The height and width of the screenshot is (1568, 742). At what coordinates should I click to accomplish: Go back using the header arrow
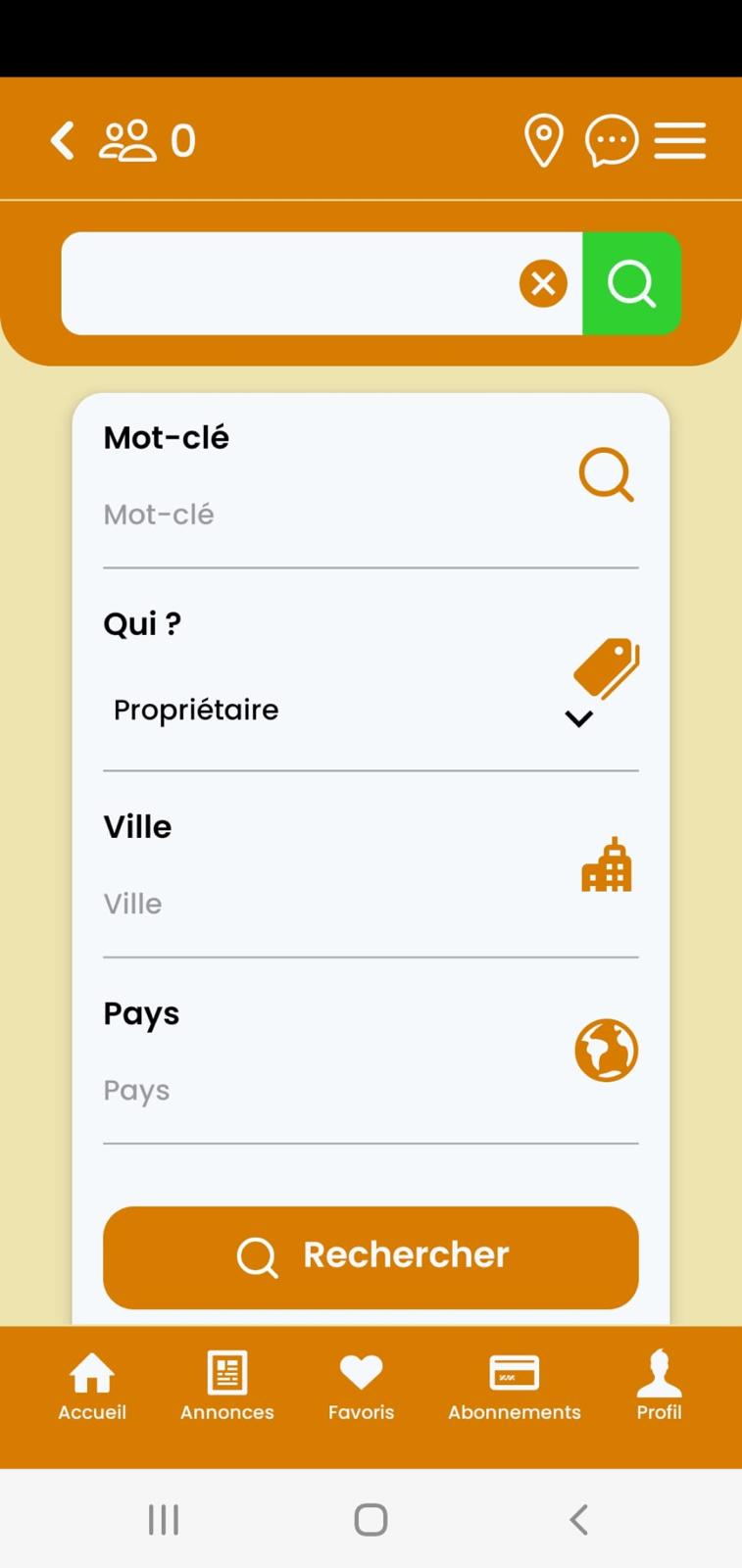(x=62, y=140)
